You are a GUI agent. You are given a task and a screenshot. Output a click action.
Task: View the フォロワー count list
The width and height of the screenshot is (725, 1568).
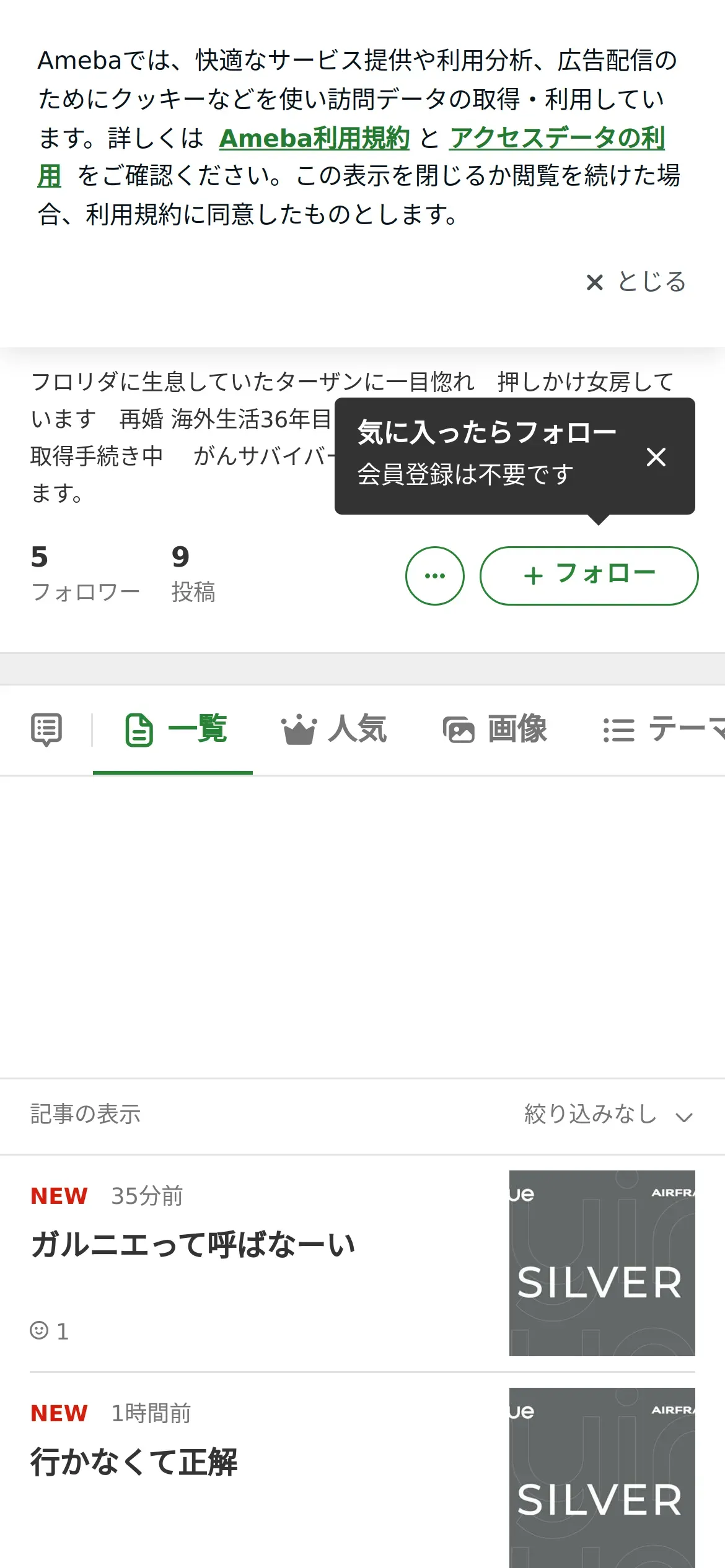pos(85,573)
